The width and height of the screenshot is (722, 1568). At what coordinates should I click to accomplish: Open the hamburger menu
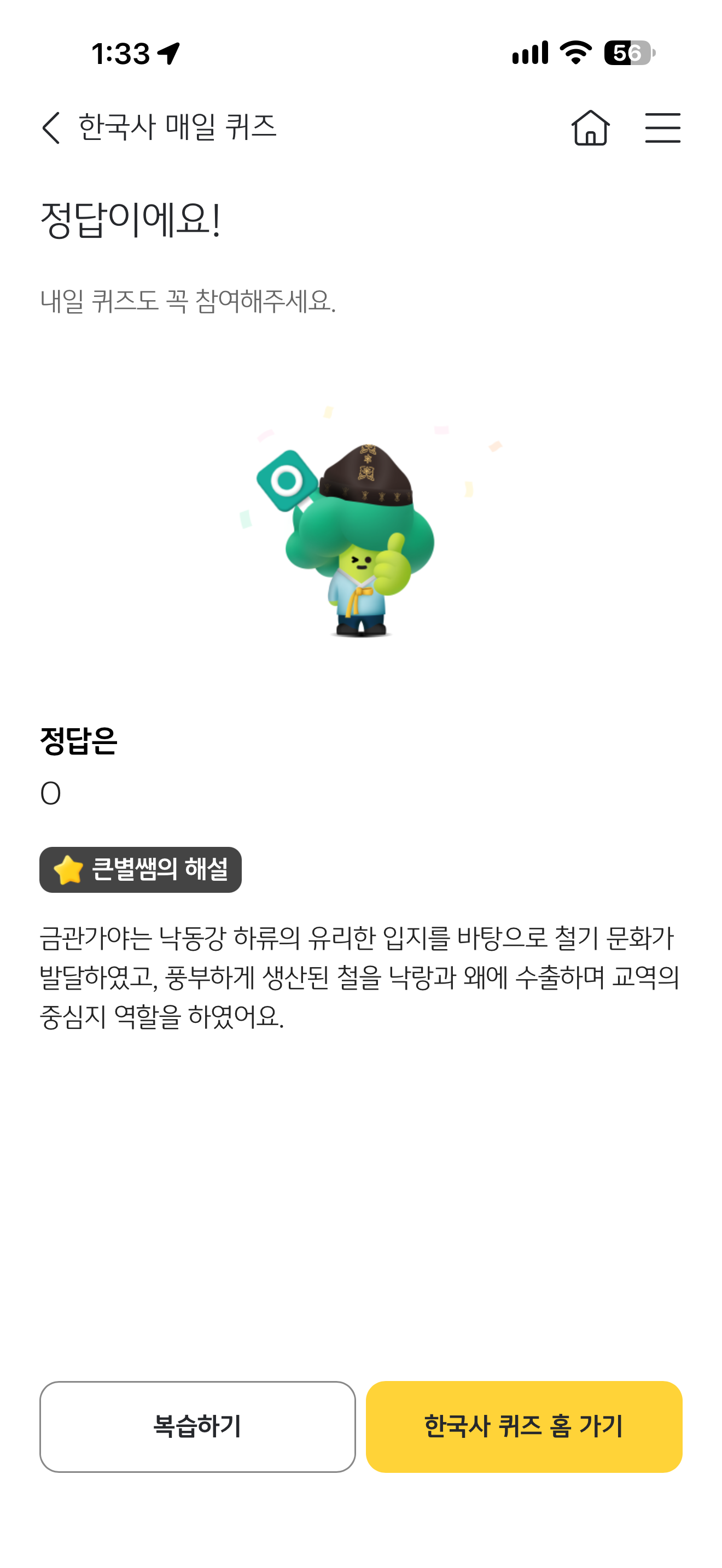click(662, 128)
